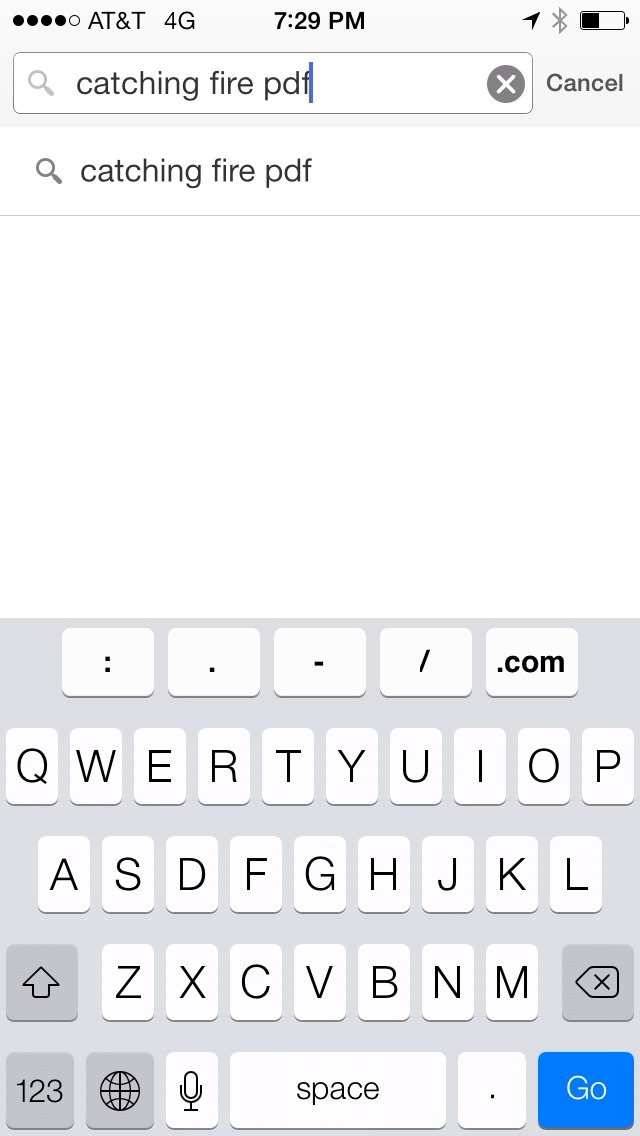Enable shift on the keyboard
640x1136 pixels.
tap(41, 982)
